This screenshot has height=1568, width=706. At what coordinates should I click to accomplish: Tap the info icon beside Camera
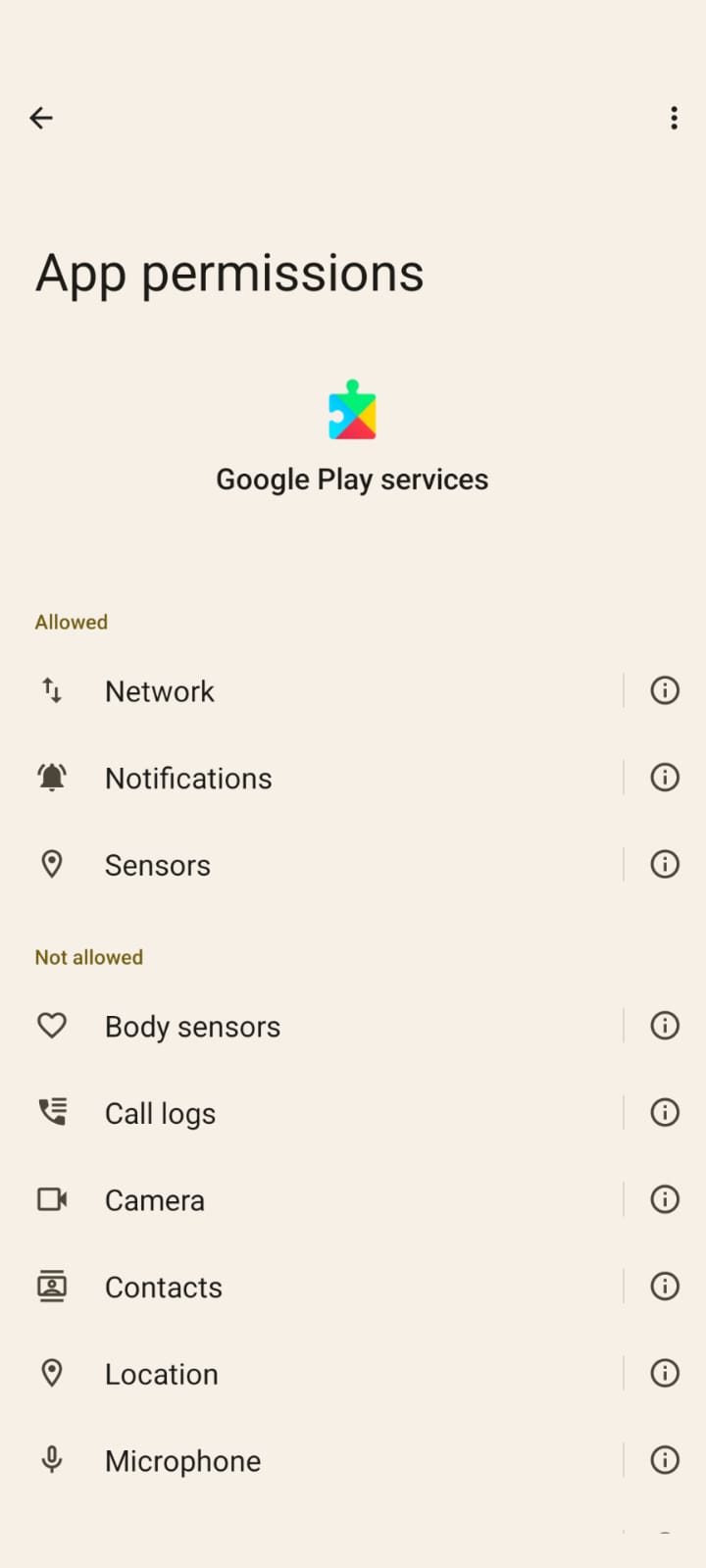(665, 1199)
